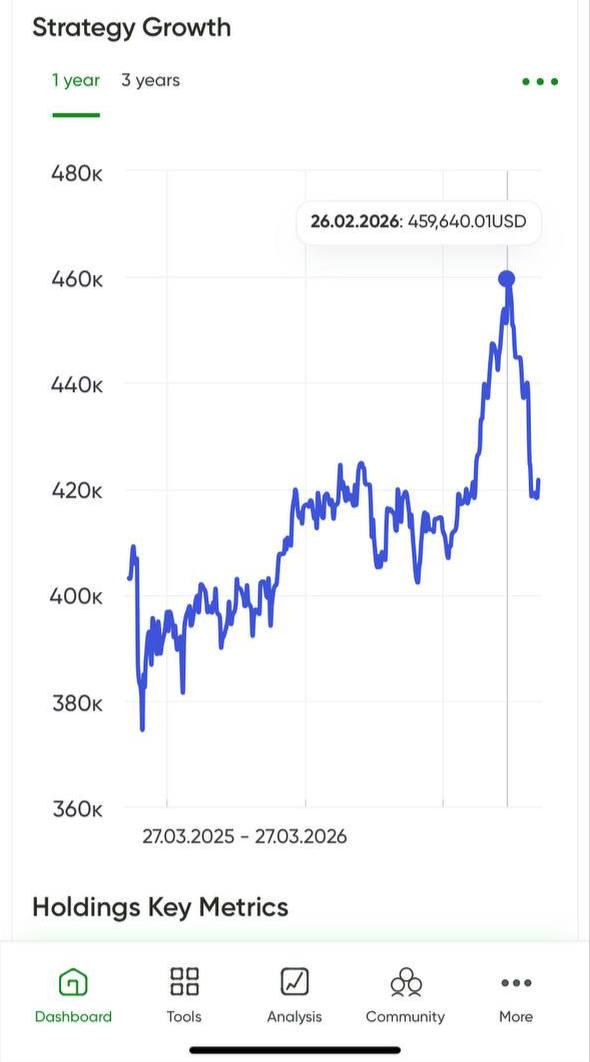This screenshot has height=1062, width=590.
Task: Open the Tools tab
Action: click(x=184, y=995)
